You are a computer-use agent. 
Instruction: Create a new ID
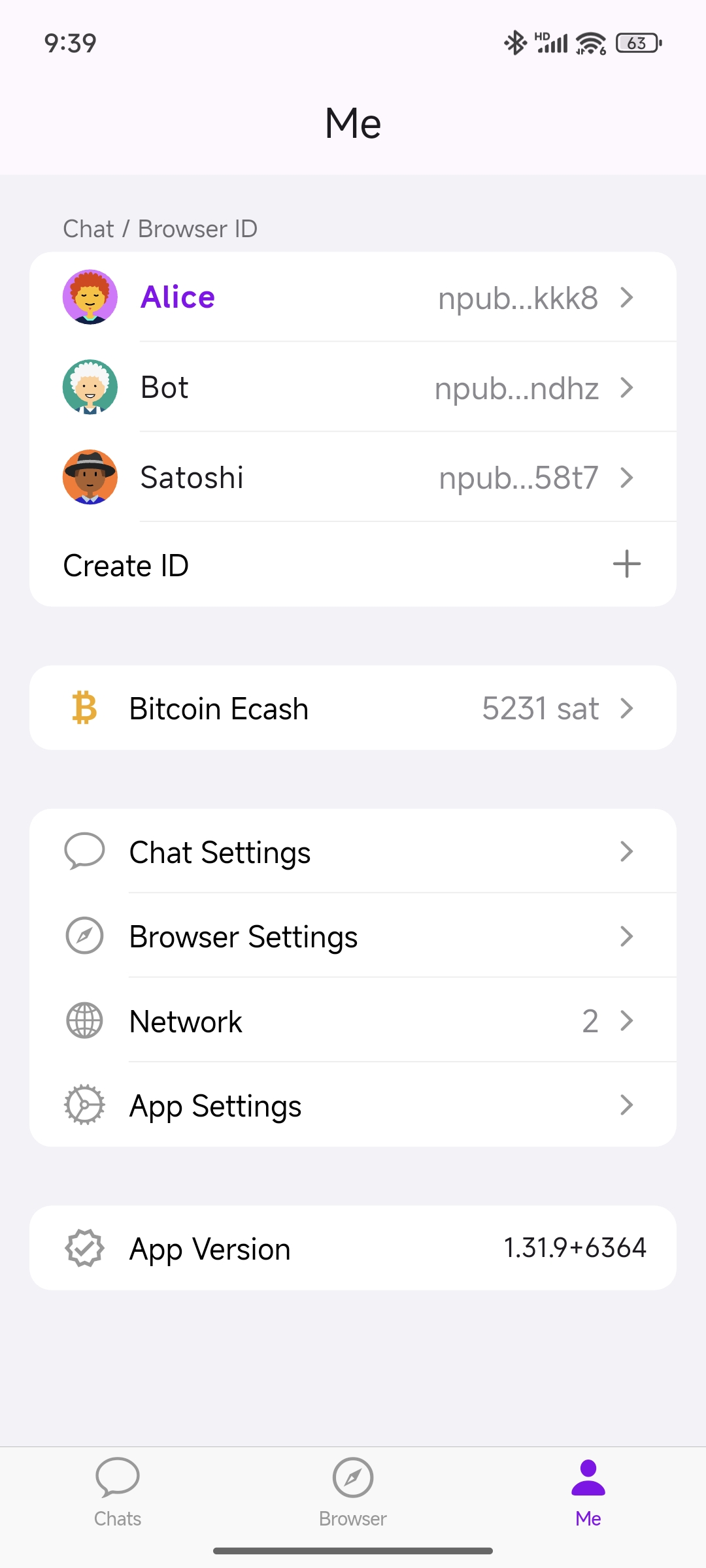click(353, 565)
